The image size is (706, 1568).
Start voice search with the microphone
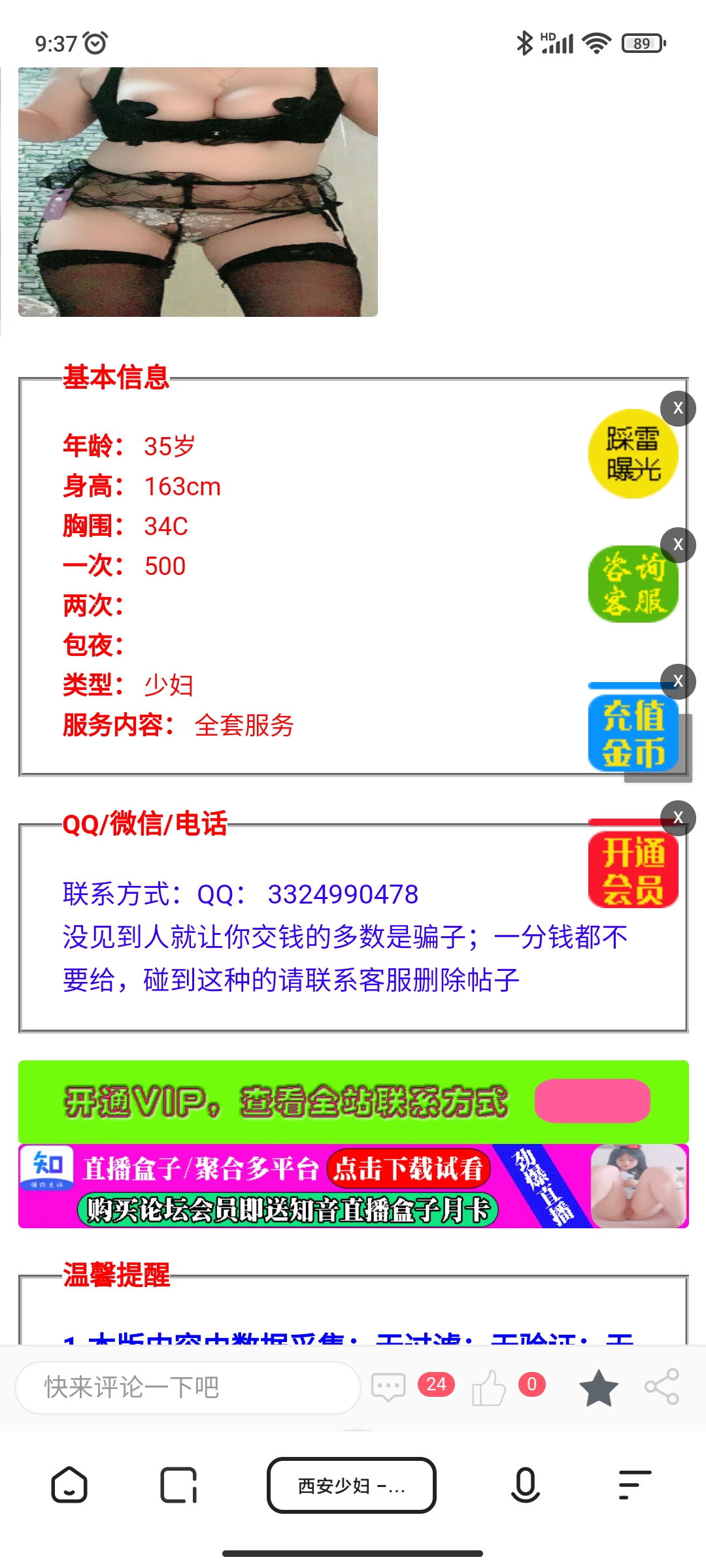coord(525,1485)
